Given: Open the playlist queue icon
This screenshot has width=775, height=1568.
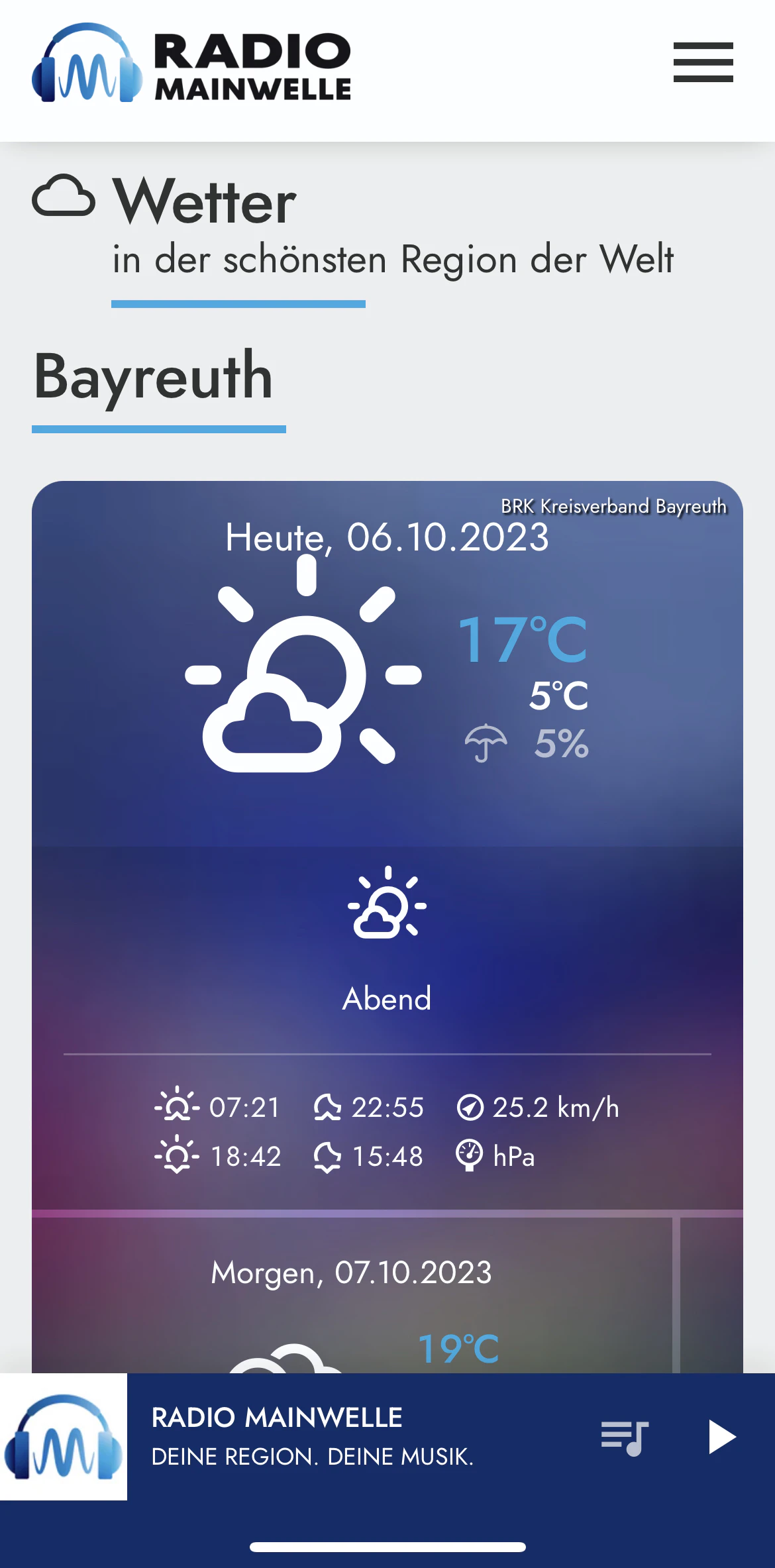Looking at the screenshot, I should point(624,1437).
